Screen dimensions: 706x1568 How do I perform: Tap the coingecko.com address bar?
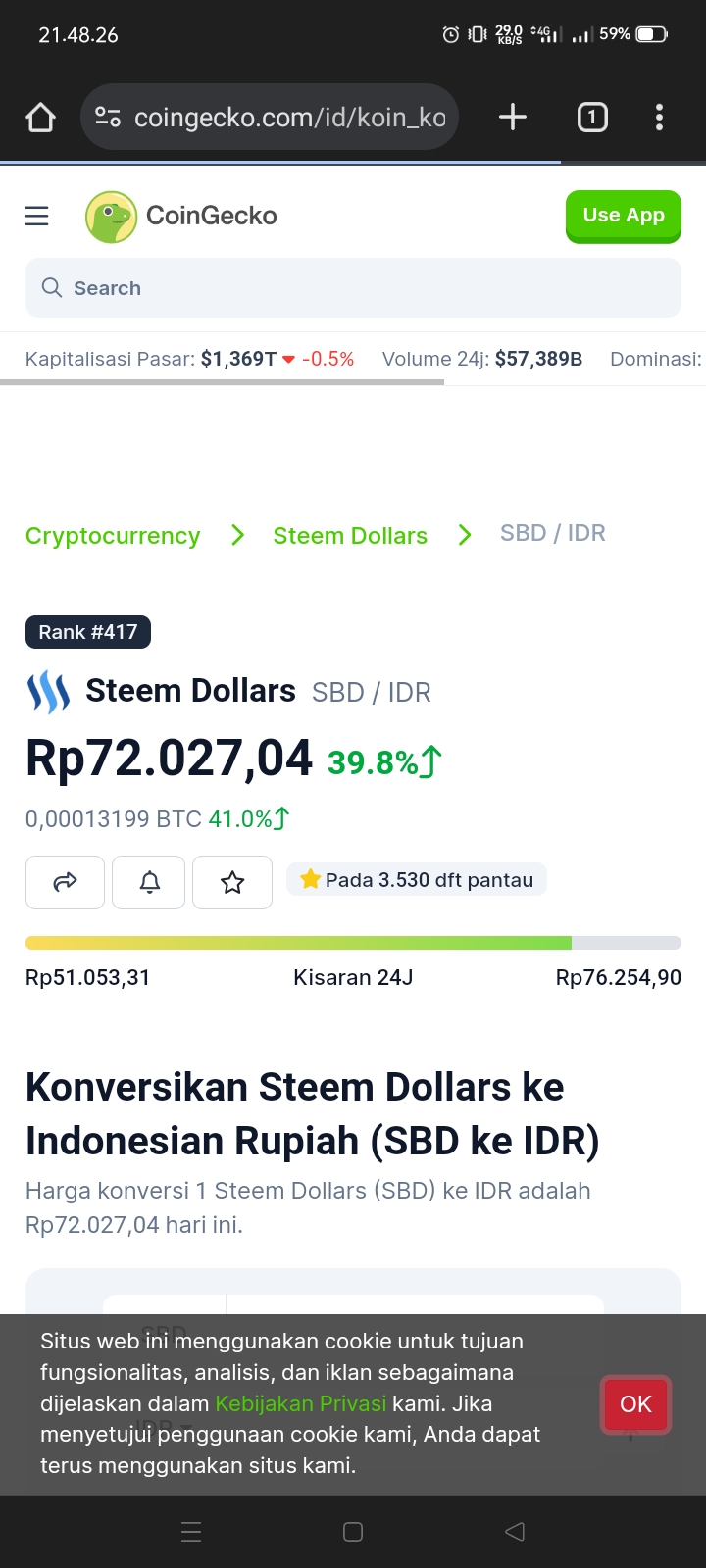tap(270, 118)
